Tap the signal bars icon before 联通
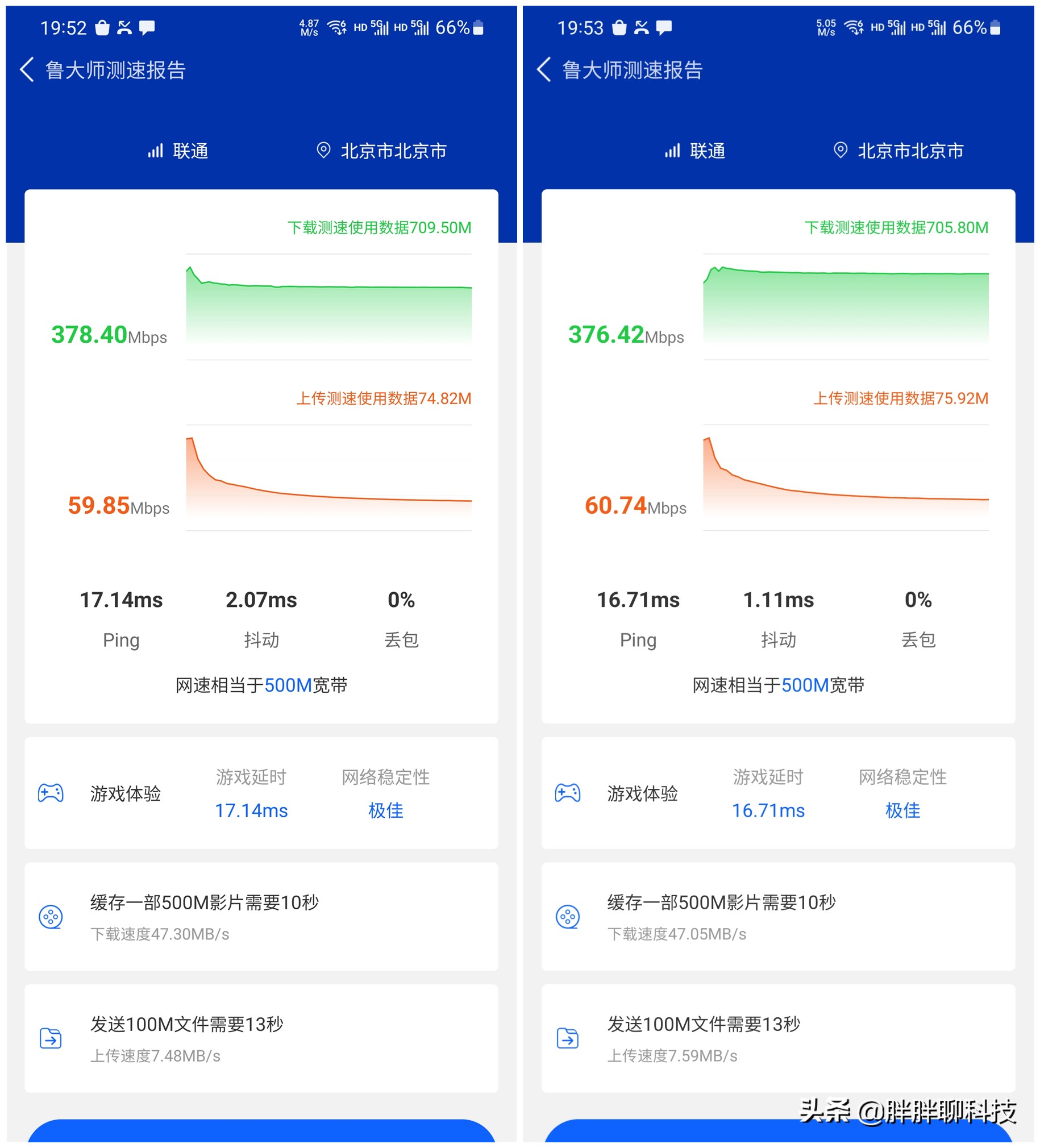The width and height of the screenshot is (1040, 1148). [155, 151]
